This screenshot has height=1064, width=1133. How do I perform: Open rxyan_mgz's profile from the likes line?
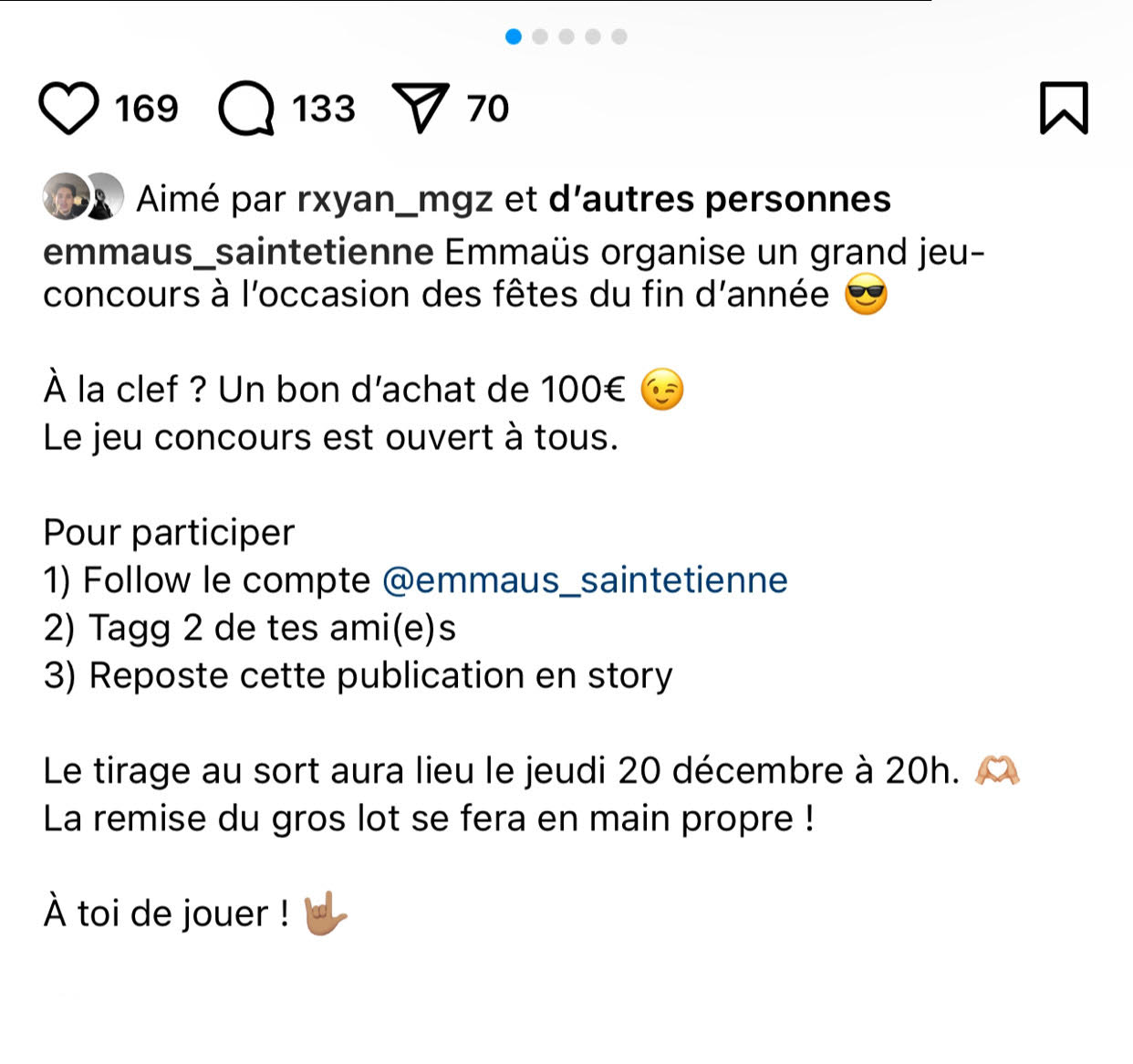[x=395, y=199]
